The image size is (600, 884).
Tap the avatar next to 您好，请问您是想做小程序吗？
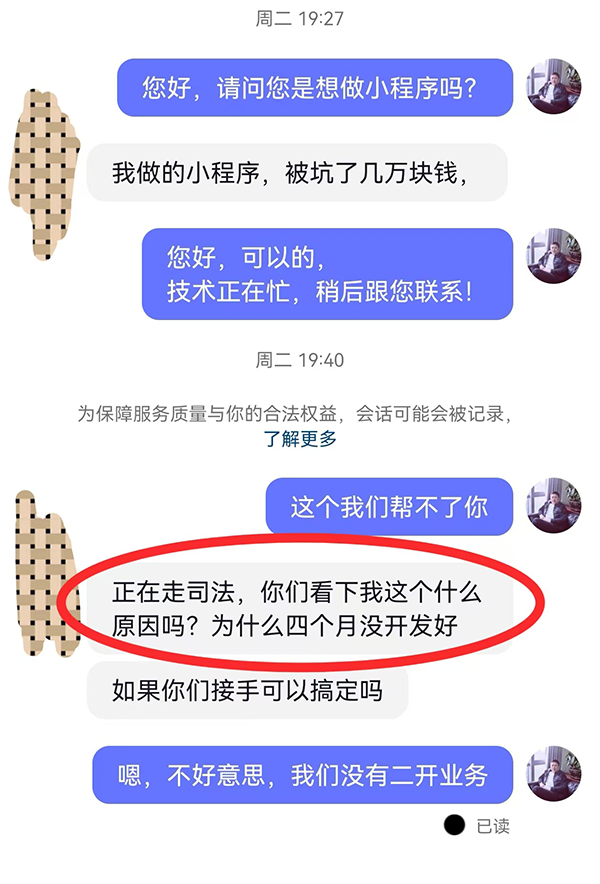pos(553,87)
